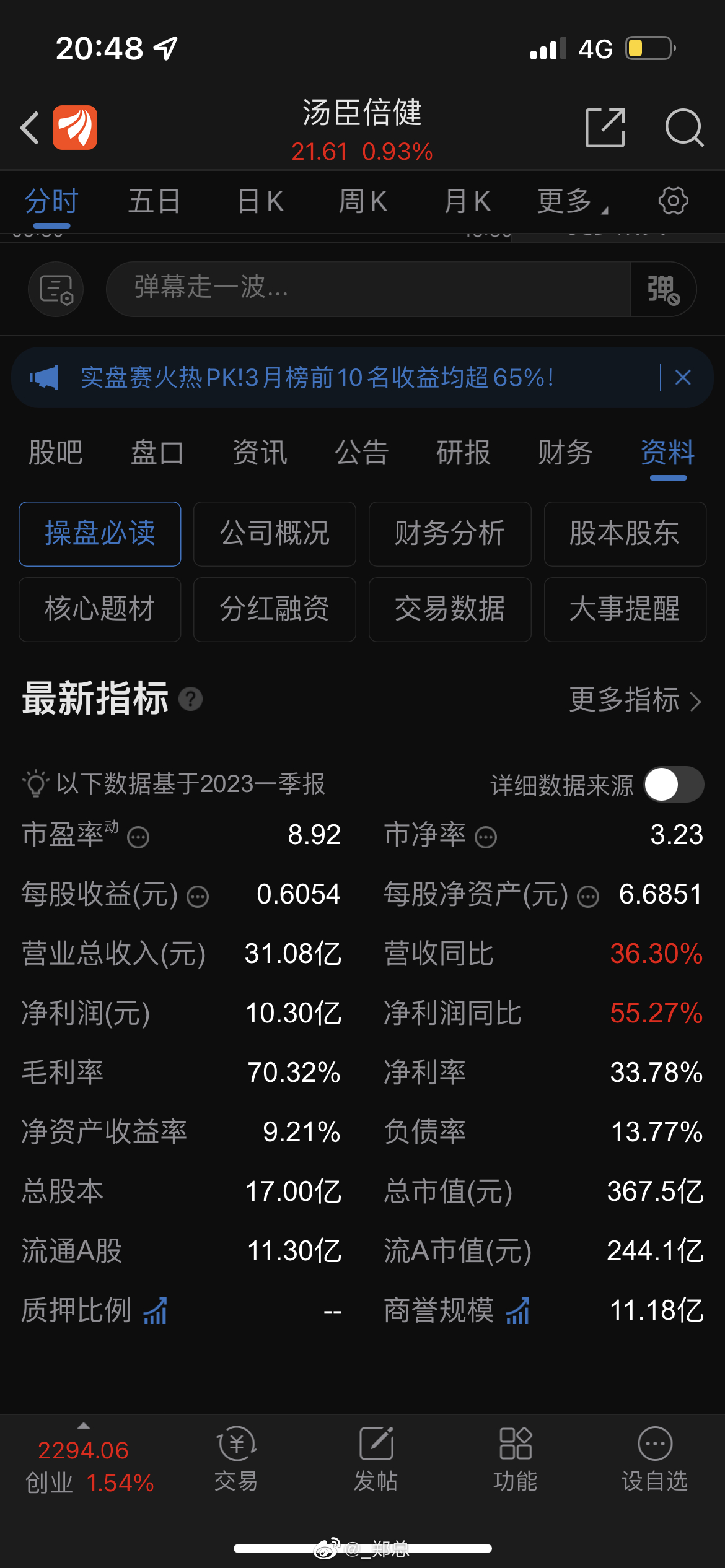Screen dimensions: 725x1568
Task: Switch to the 财务 tab
Action: click(565, 453)
